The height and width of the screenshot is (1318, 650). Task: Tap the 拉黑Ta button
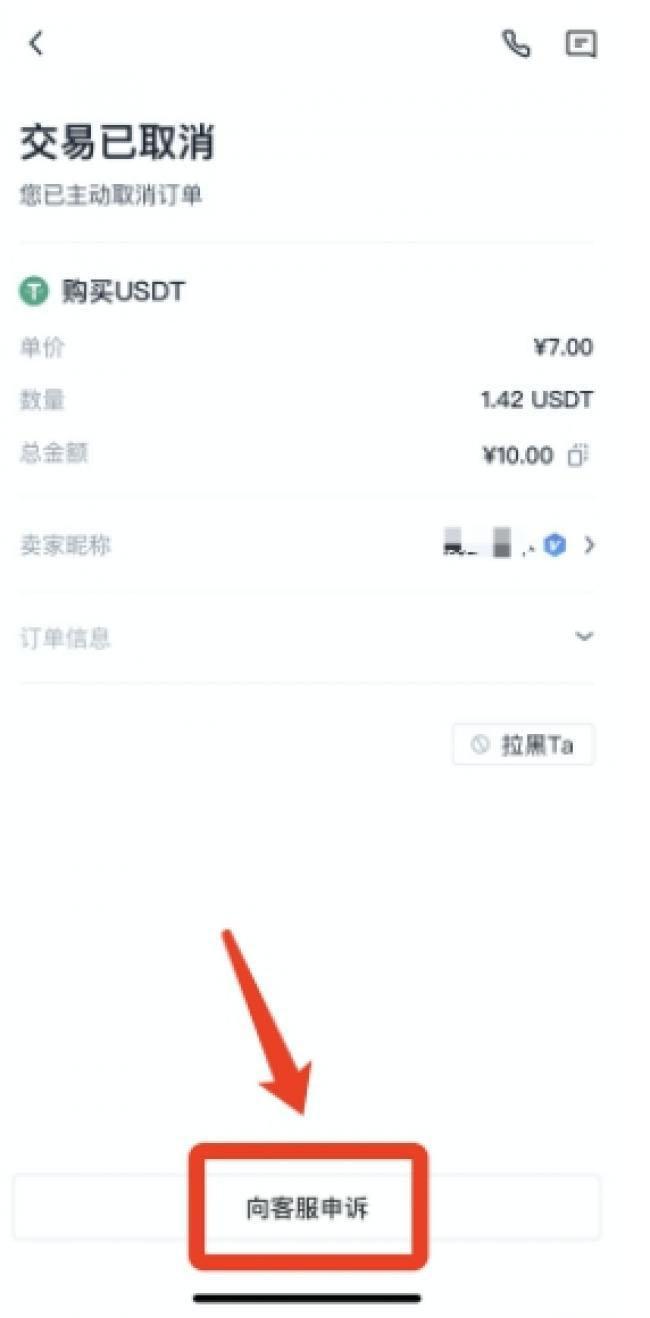pyautogui.click(x=524, y=745)
